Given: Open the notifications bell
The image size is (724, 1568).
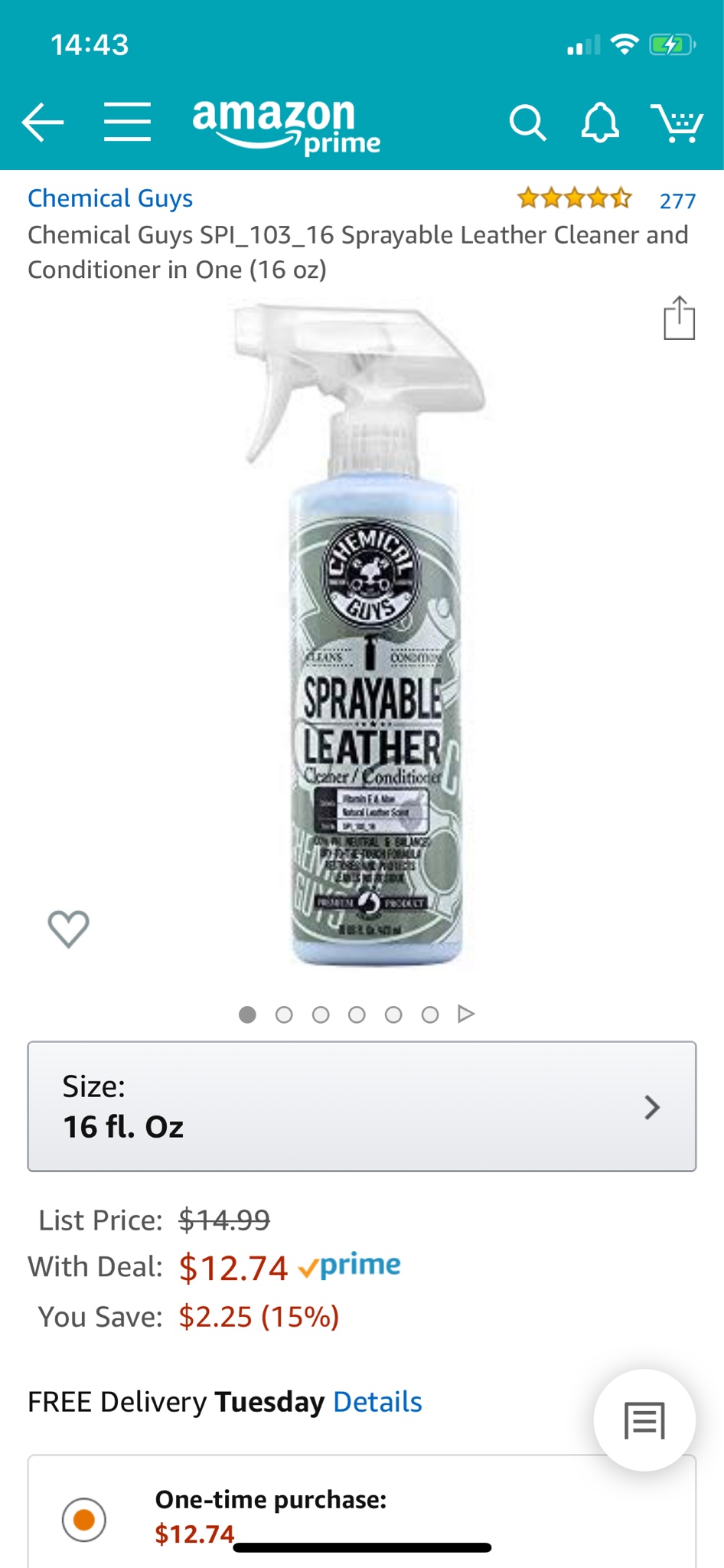Looking at the screenshot, I should [x=600, y=122].
